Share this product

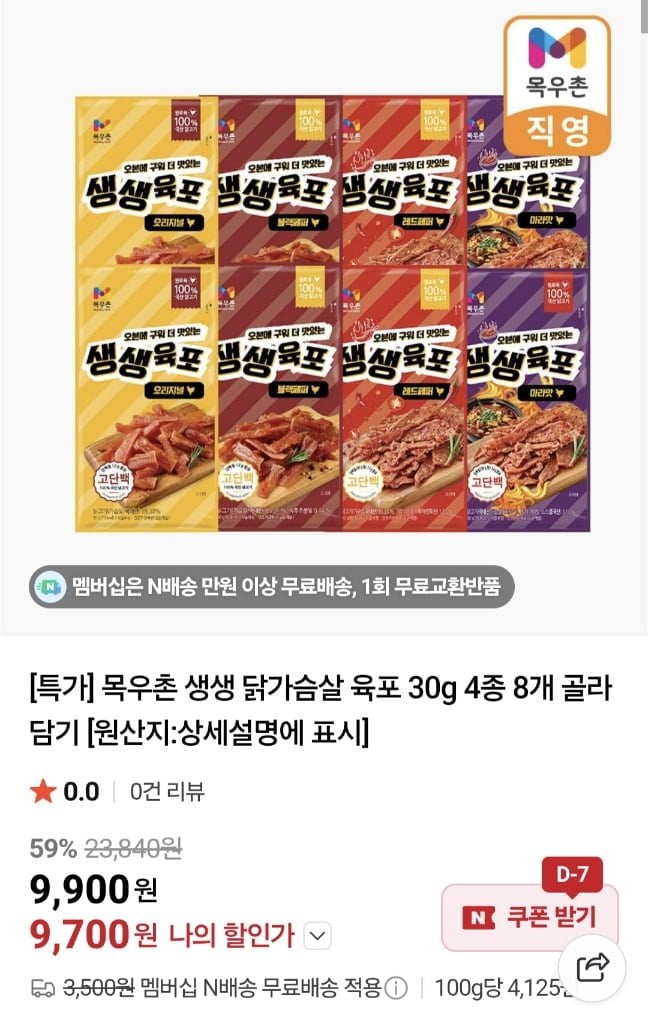(592, 967)
